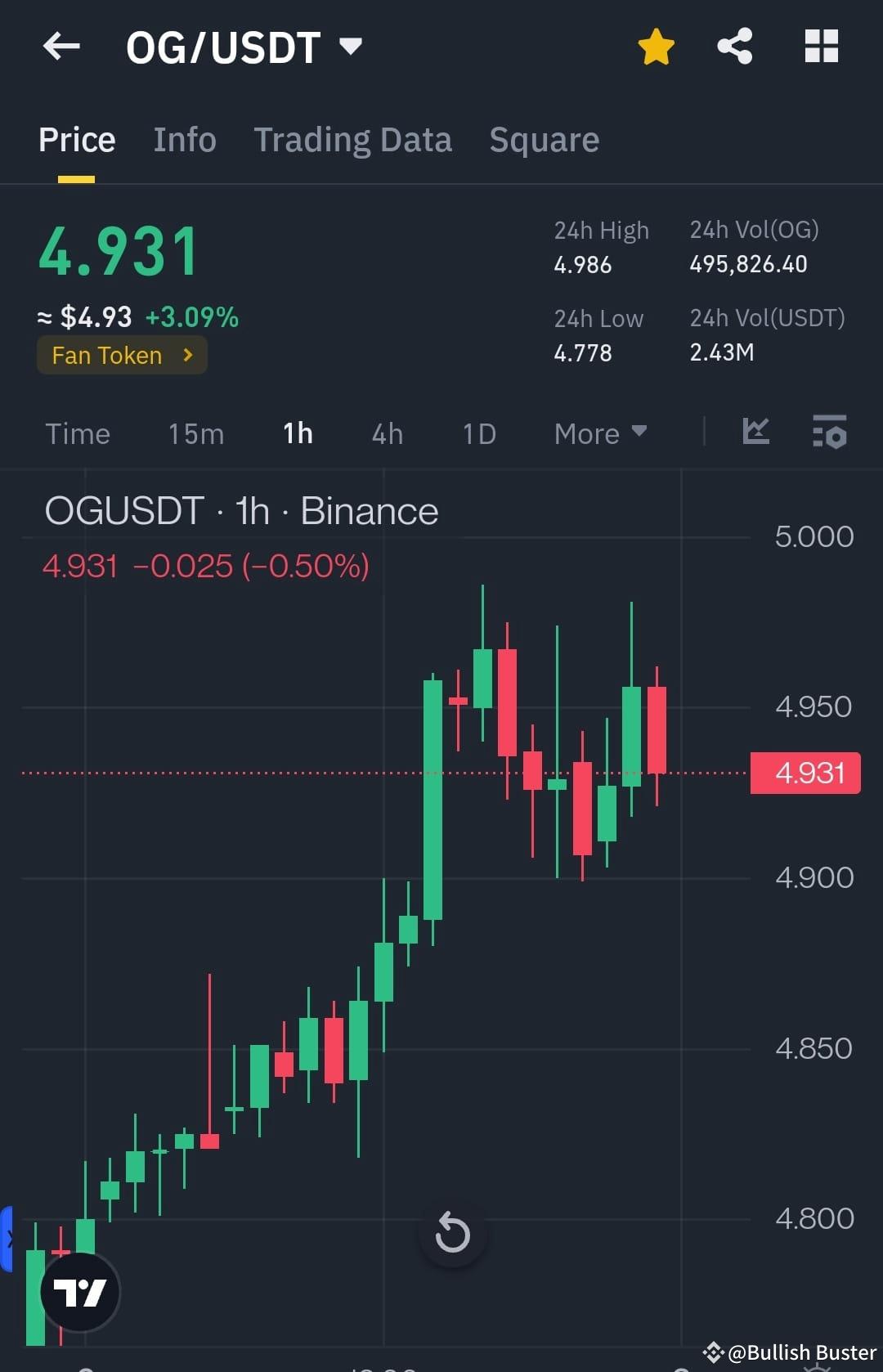Switch chart style with line chart icon
Viewport: 883px width, 1372px height.
(755, 433)
